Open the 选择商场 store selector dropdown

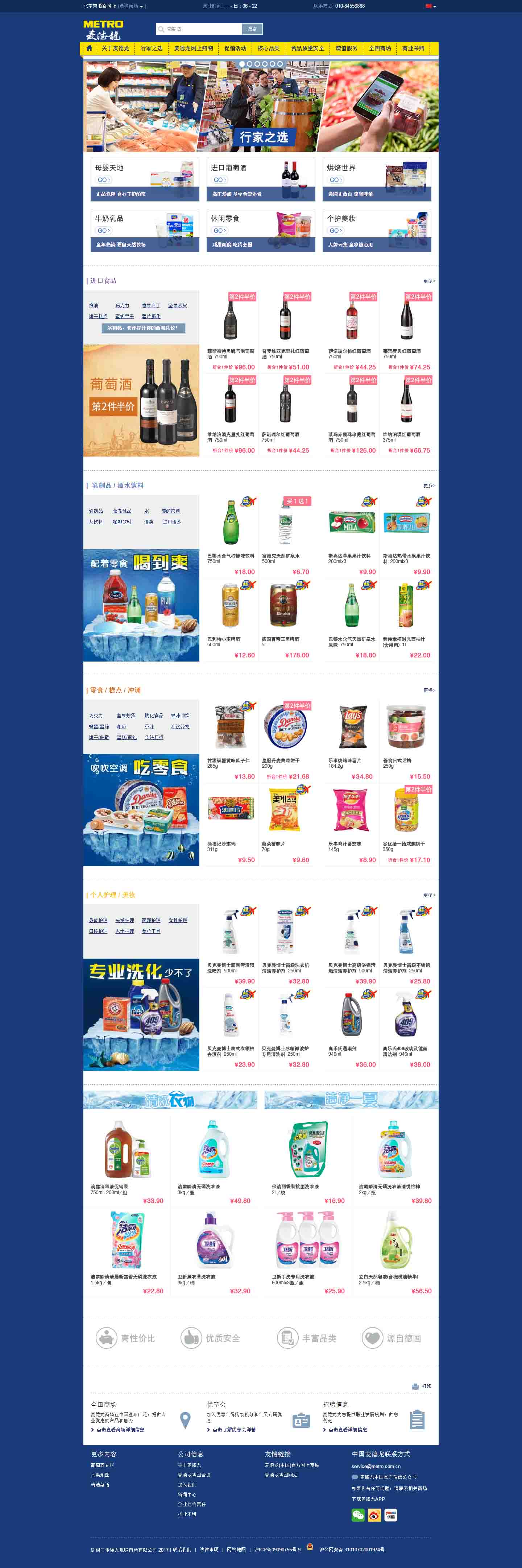(x=132, y=6)
